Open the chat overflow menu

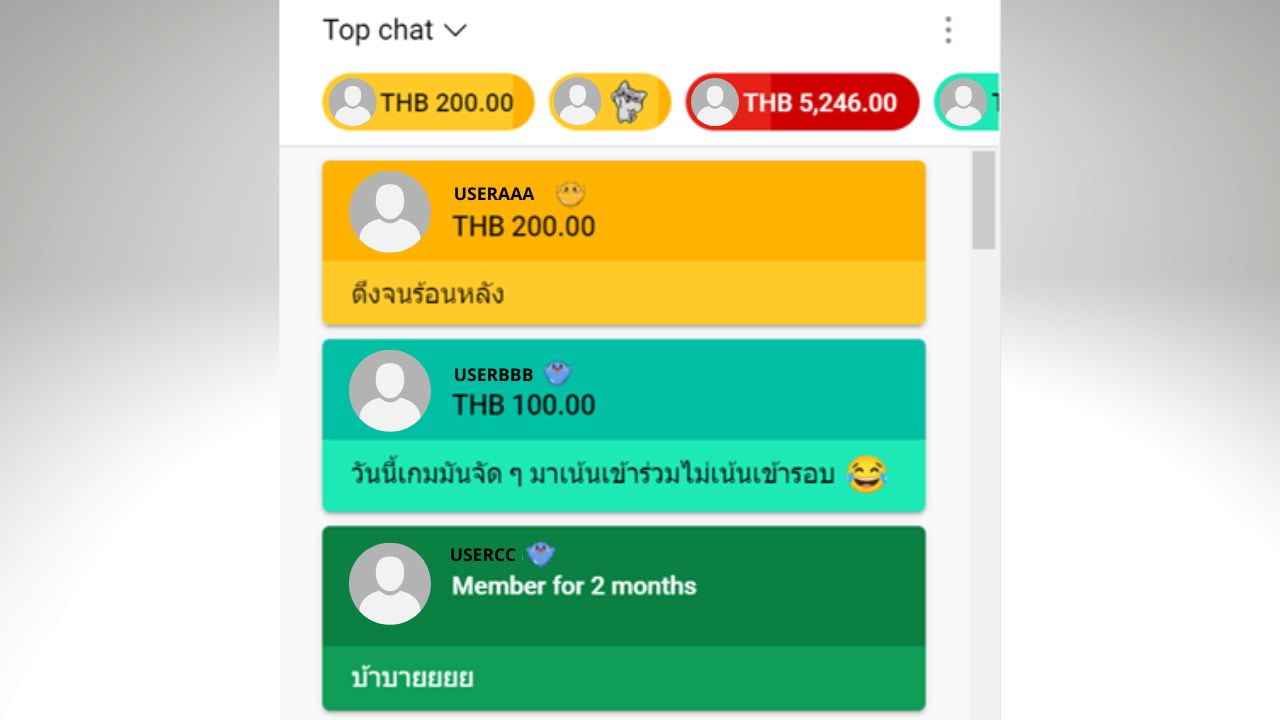pyautogui.click(x=948, y=30)
